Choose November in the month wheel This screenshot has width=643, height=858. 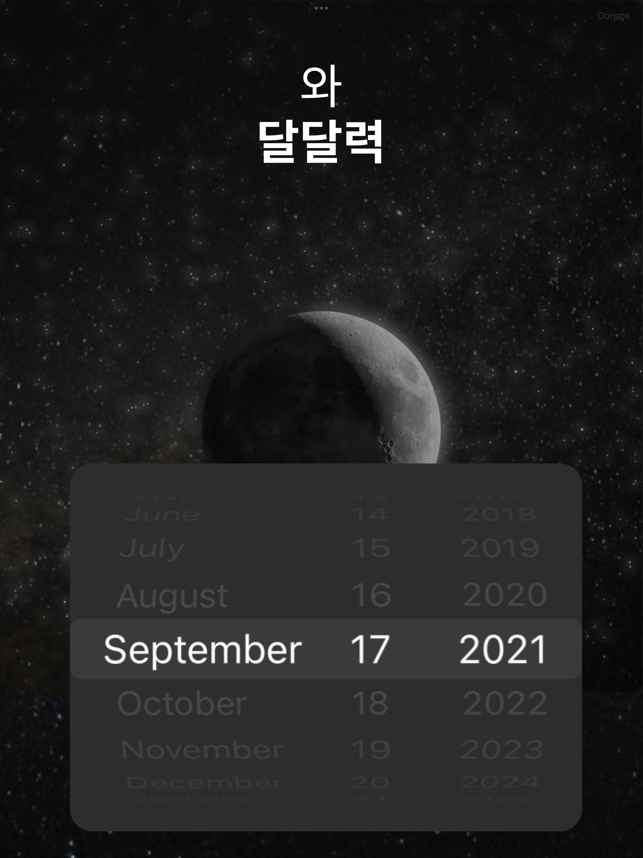[202, 749]
